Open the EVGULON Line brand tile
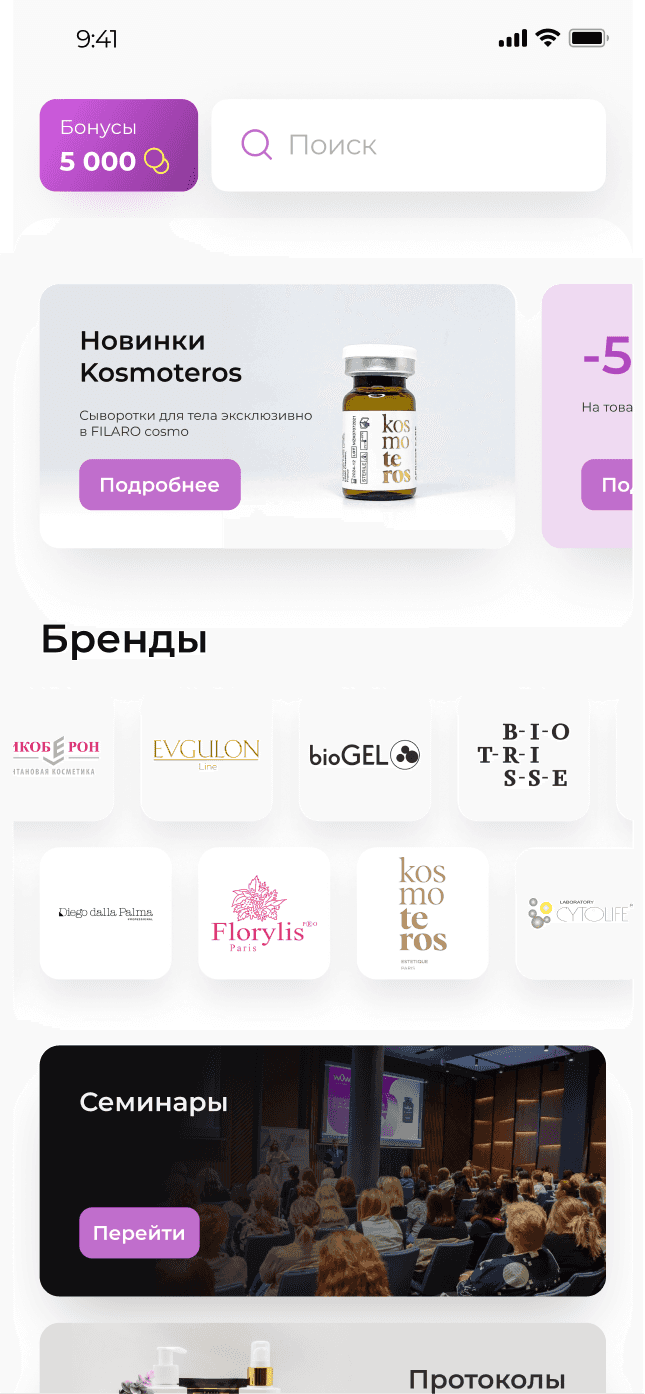Screen dimensions: 645x1394 click(x=206, y=755)
